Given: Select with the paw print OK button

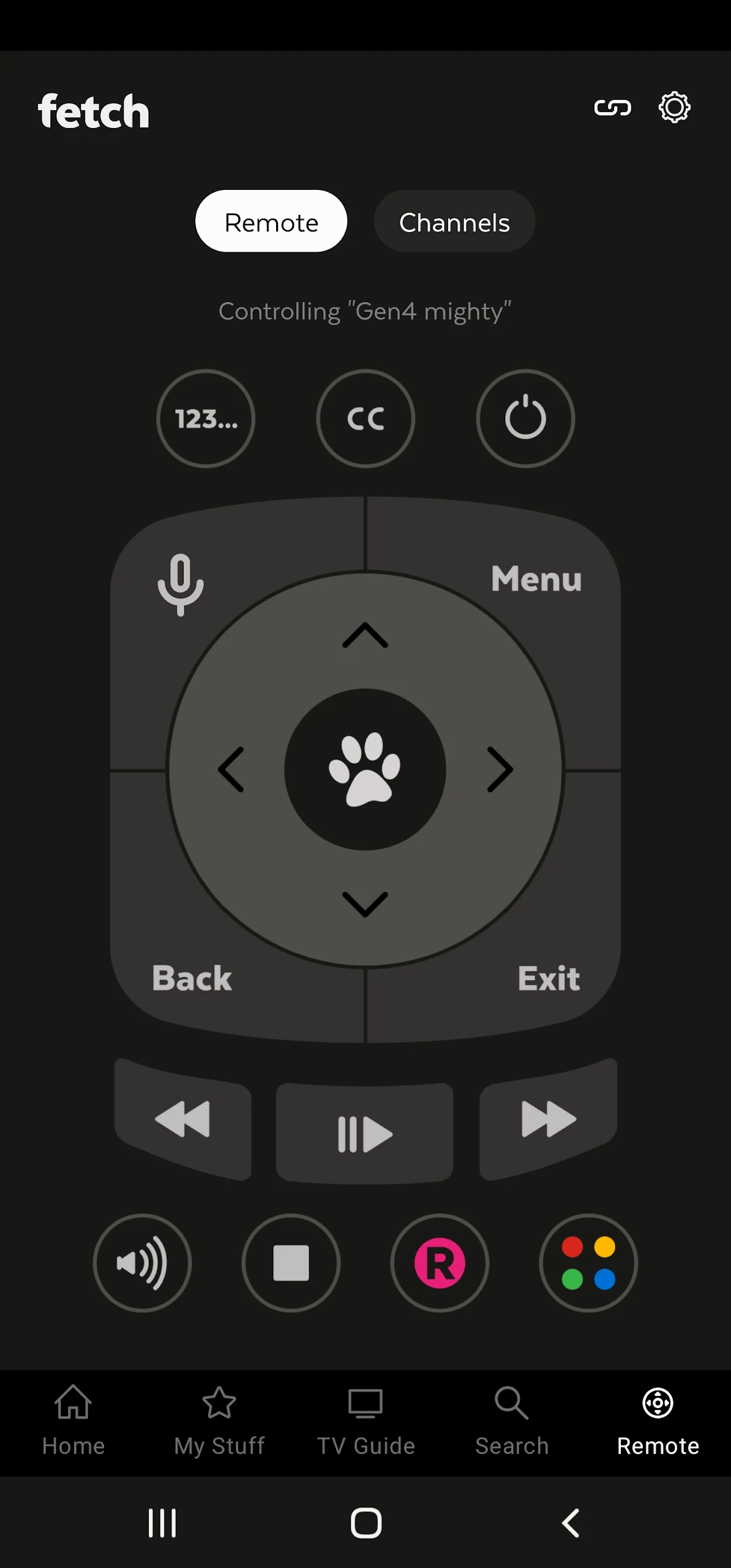Looking at the screenshot, I should (365, 769).
